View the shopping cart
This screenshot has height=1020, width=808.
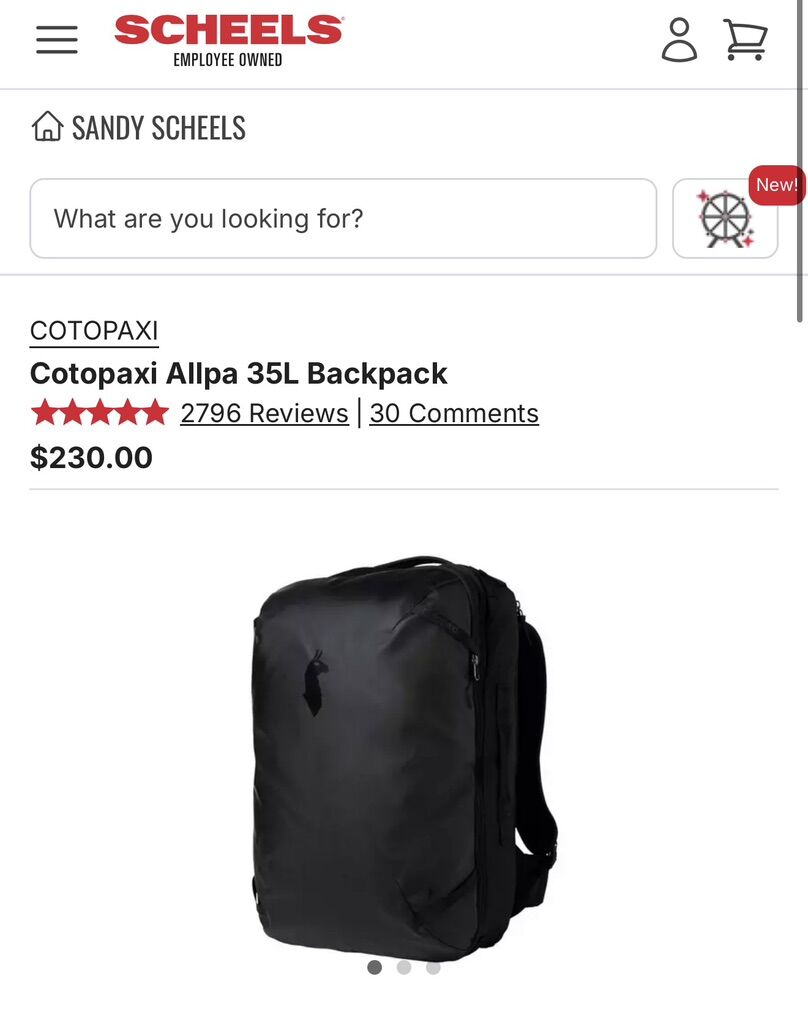click(x=745, y=40)
